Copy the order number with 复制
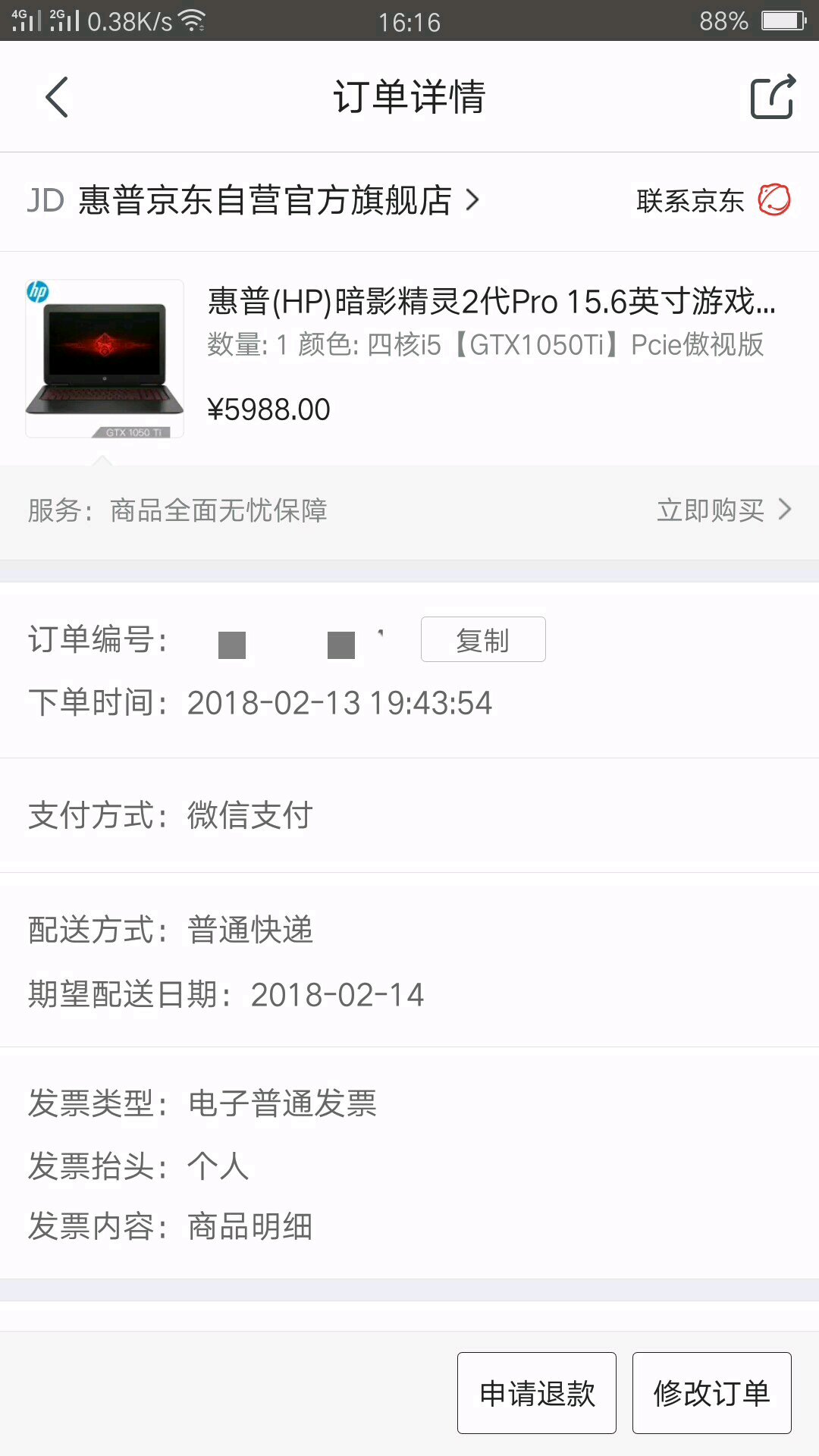819x1456 pixels. pos(483,639)
